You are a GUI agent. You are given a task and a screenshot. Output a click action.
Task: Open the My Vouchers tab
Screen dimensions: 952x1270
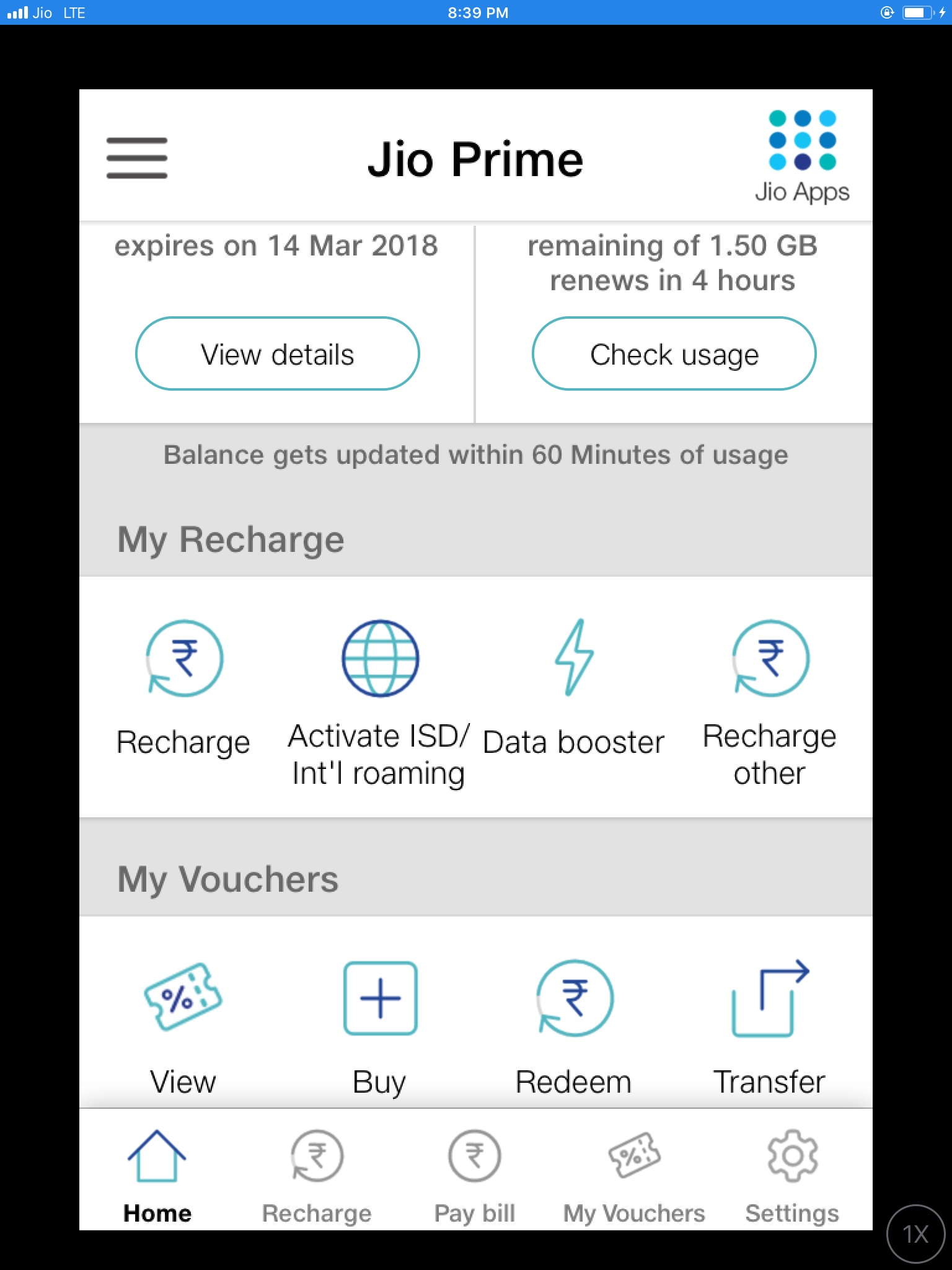634,1176
